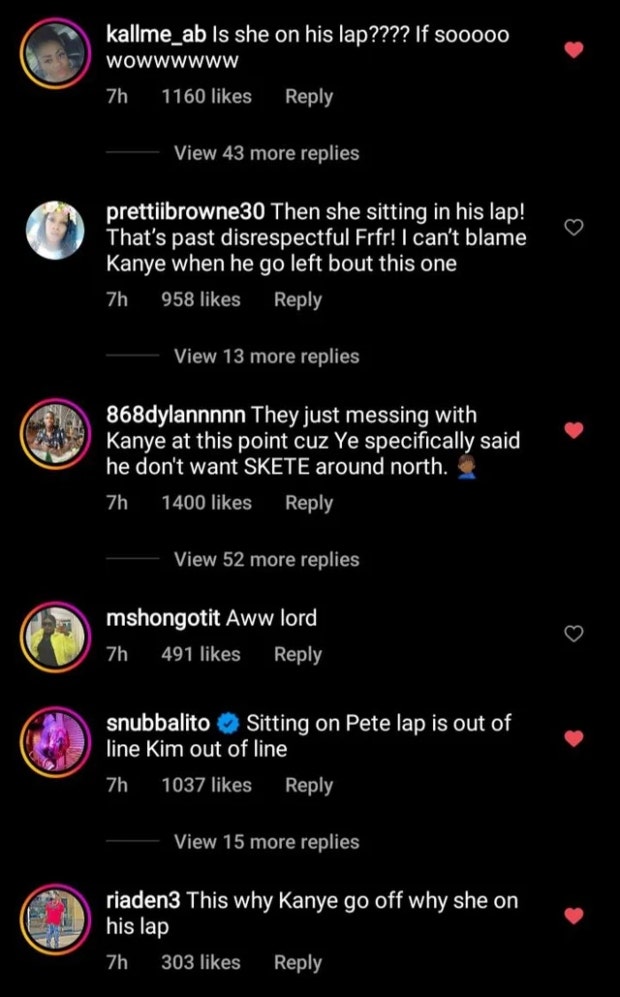Show 52 more replies
620x997 pixels.
click(x=266, y=559)
